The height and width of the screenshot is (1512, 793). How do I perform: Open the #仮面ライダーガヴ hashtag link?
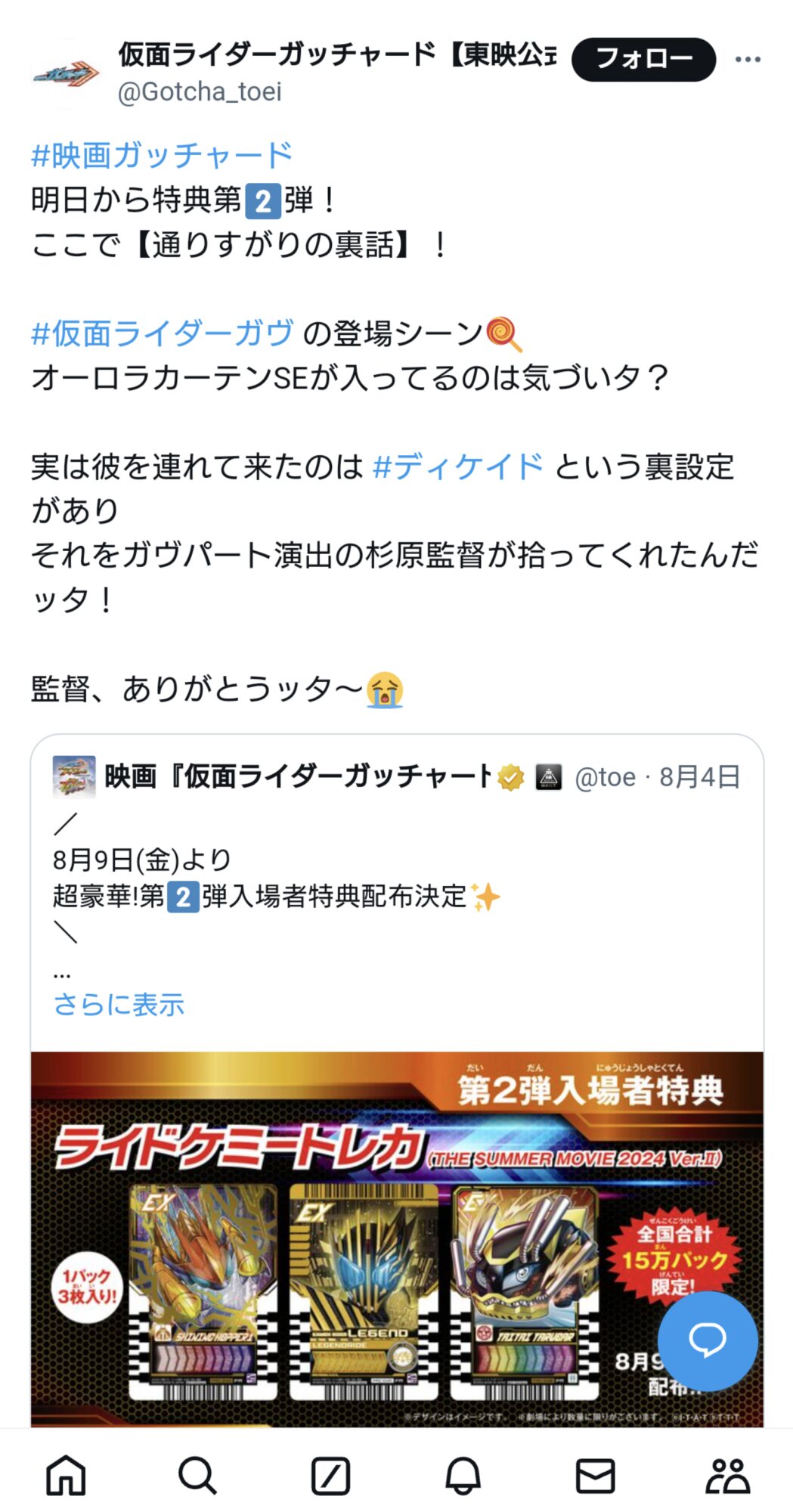pos(163,333)
